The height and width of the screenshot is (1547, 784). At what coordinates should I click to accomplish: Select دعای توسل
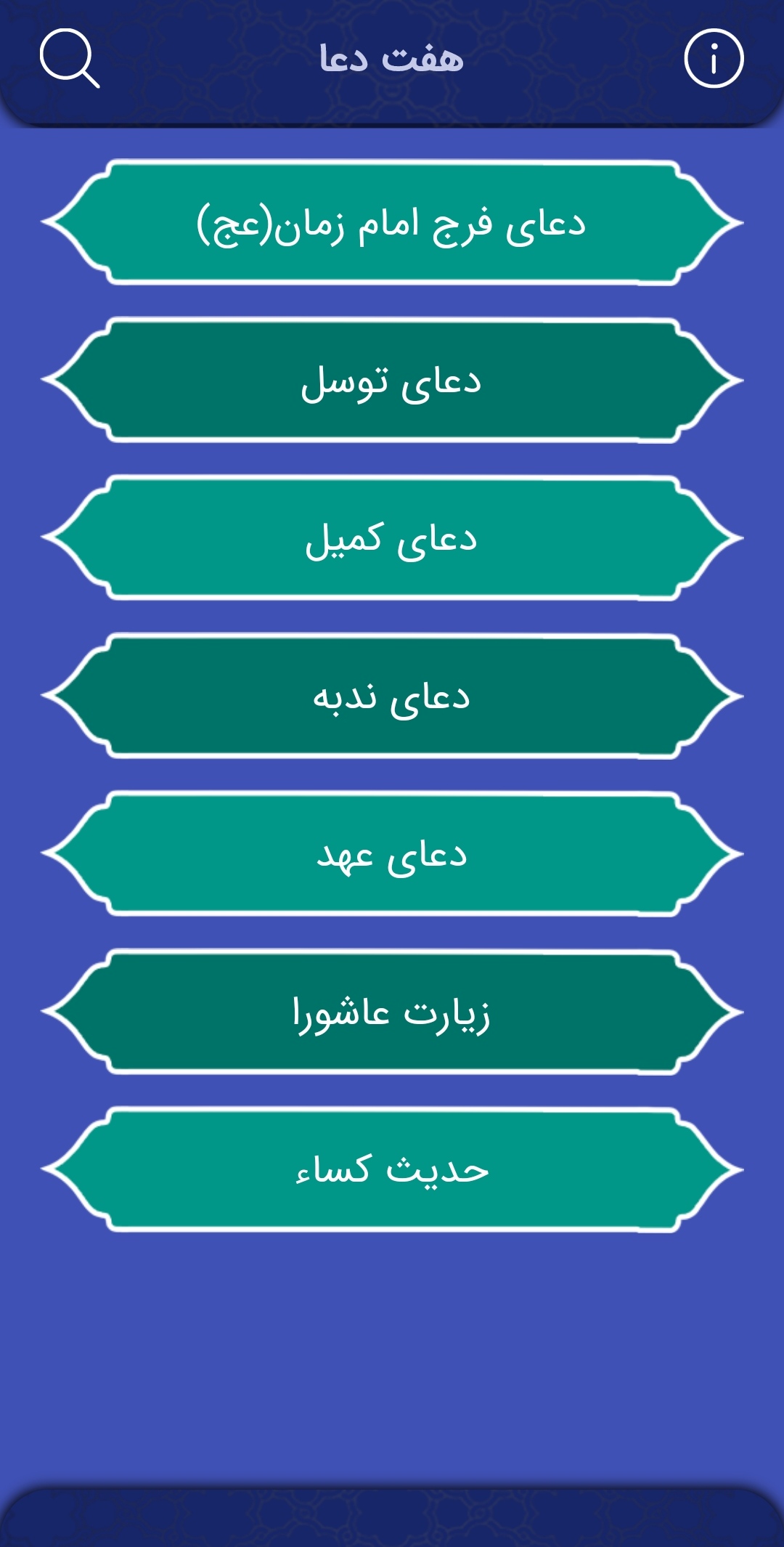pyautogui.click(x=392, y=380)
